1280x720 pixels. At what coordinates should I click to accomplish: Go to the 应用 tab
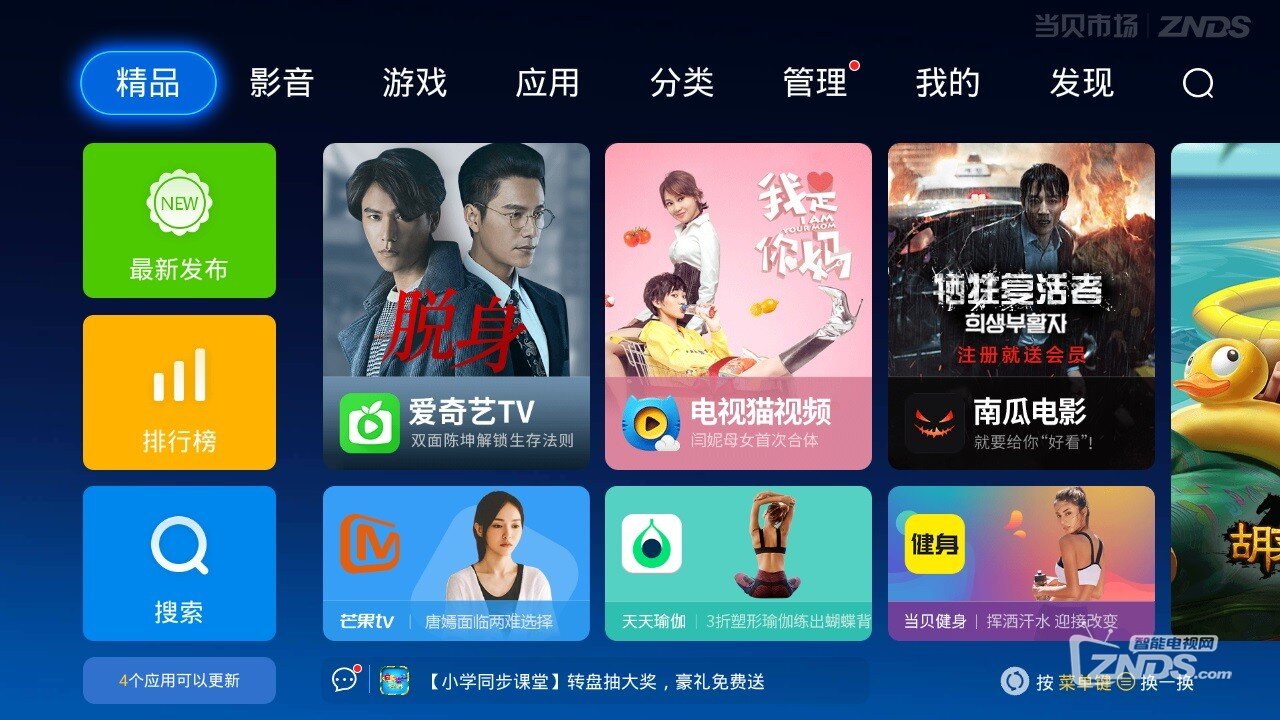click(x=548, y=83)
